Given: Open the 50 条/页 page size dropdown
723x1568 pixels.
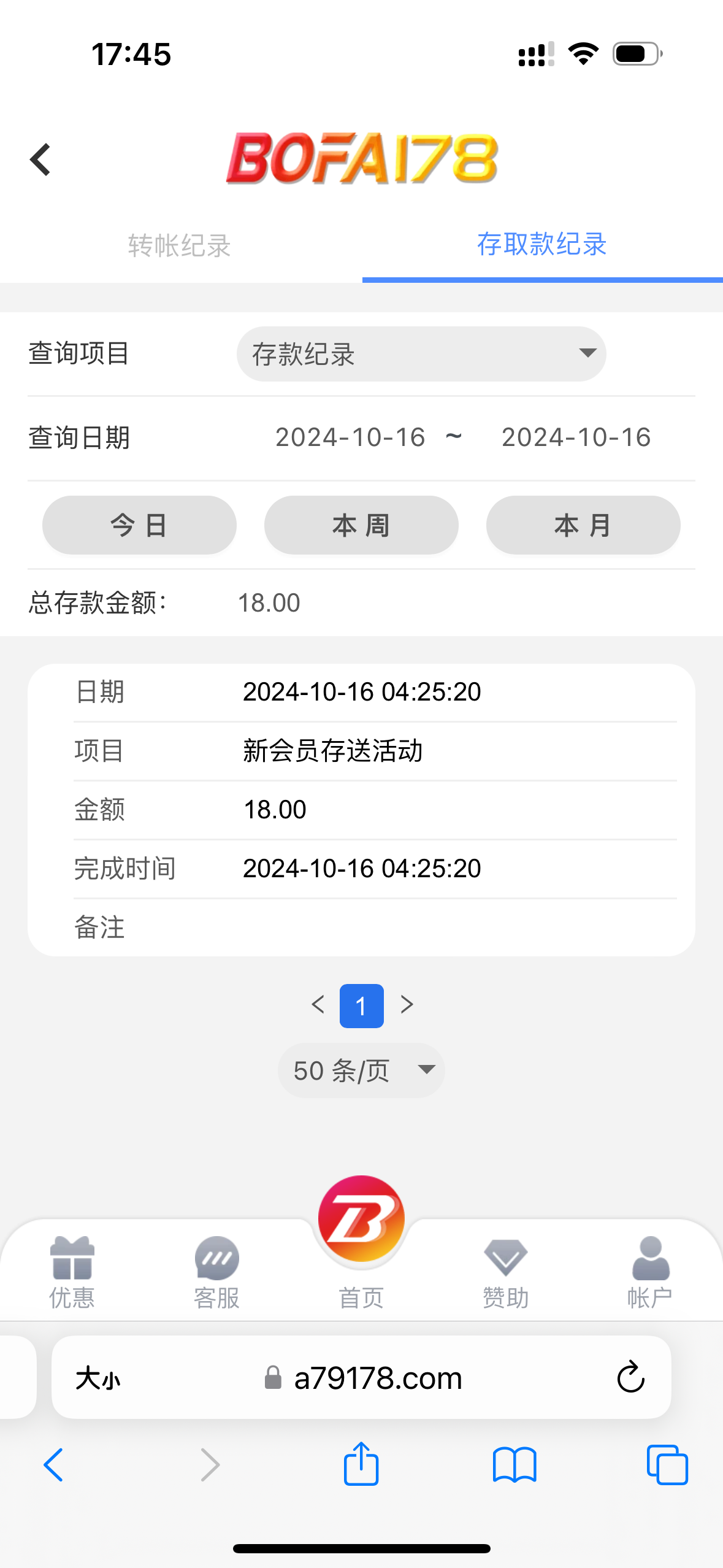Looking at the screenshot, I should [361, 1070].
